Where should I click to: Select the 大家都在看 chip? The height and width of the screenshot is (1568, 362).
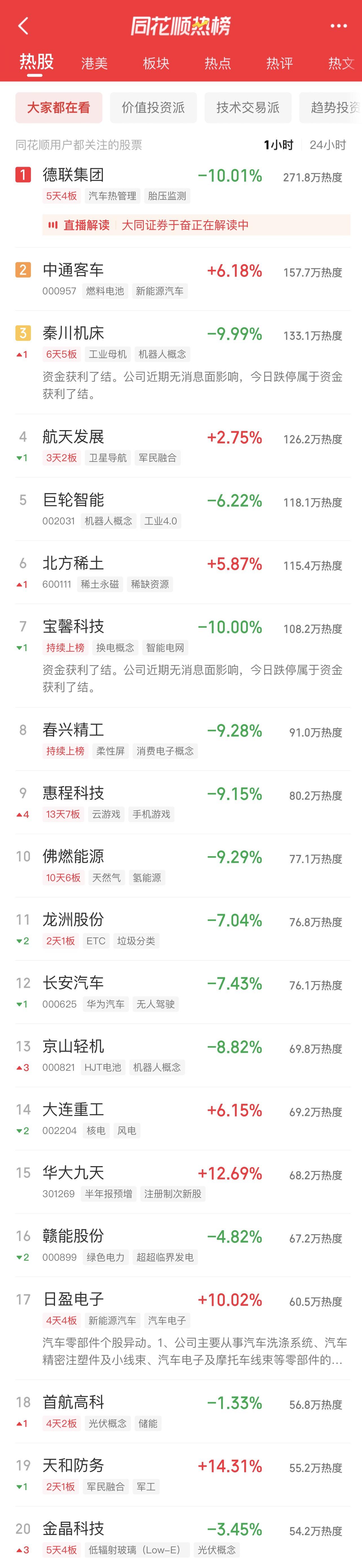coord(58,108)
